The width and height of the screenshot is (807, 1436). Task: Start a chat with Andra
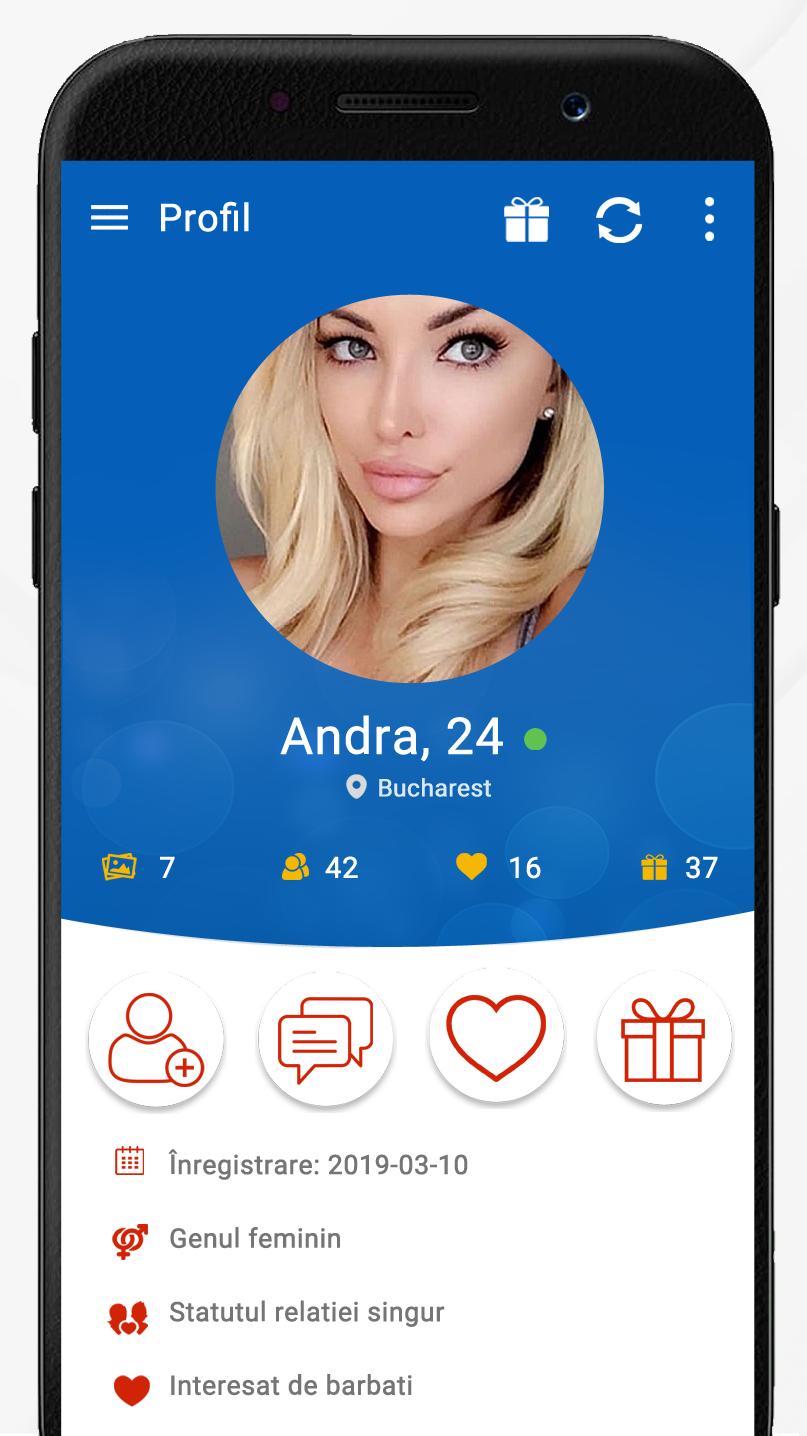[x=326, y=1039]
